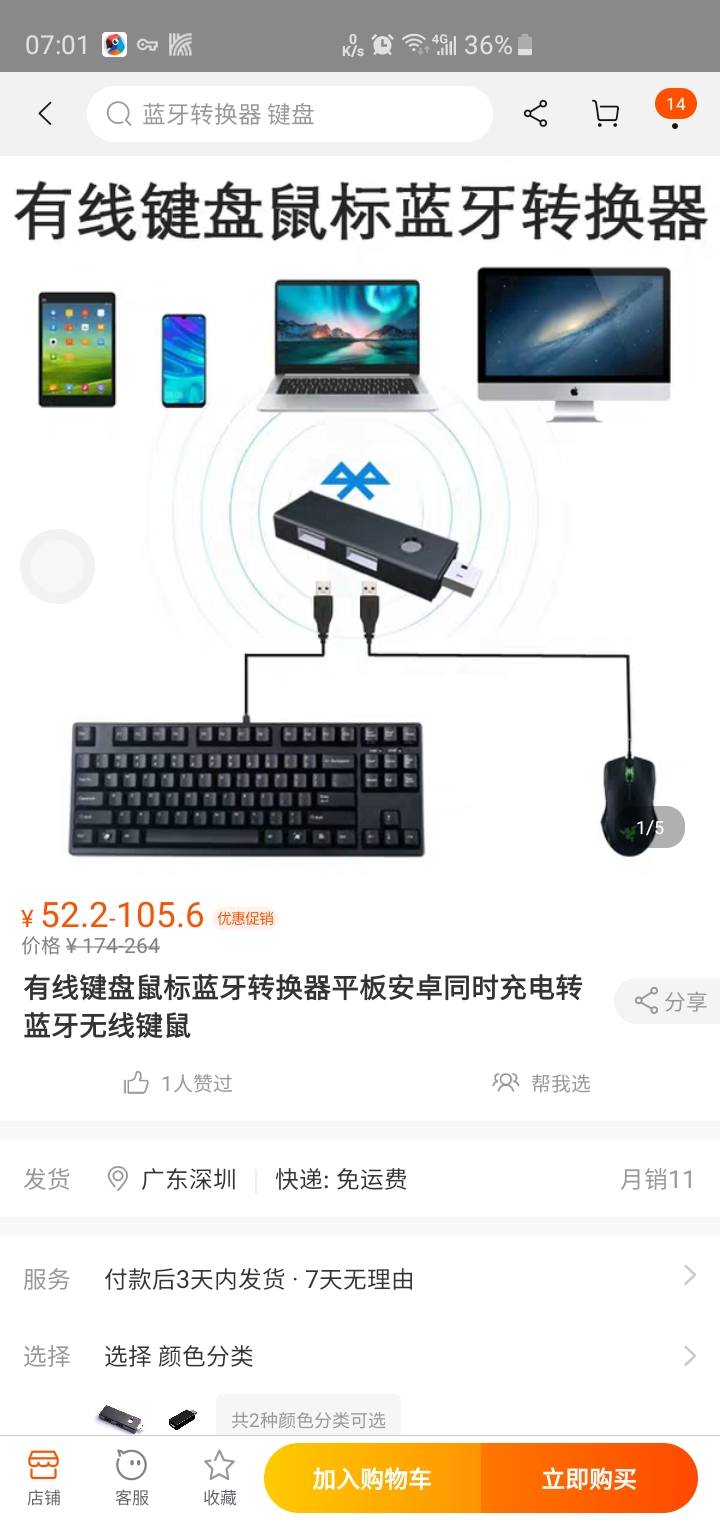Tap 共2种颜色分类可选 chip
Image resolution: width=720 pixels, height=1520 pixels.
[x=308, y=1419]
